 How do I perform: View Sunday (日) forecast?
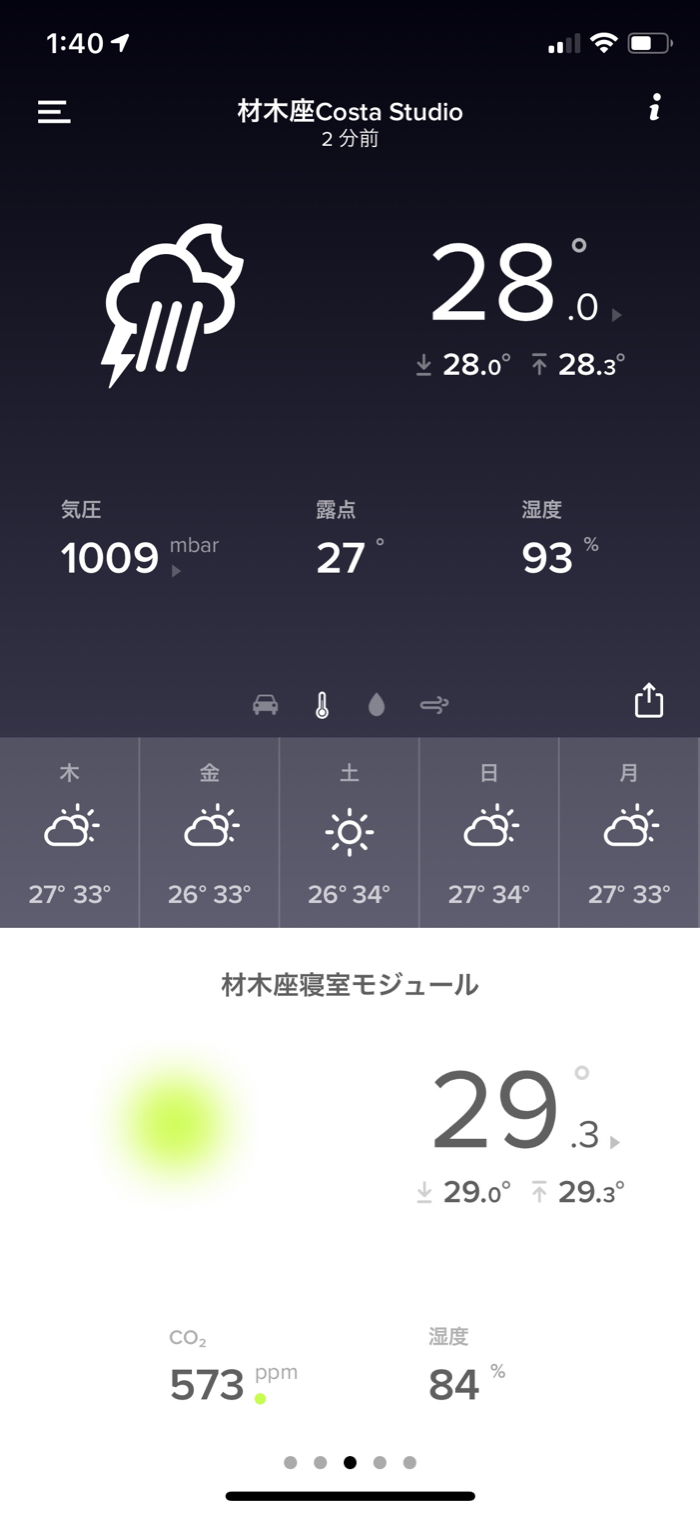(x=489, y=832)
